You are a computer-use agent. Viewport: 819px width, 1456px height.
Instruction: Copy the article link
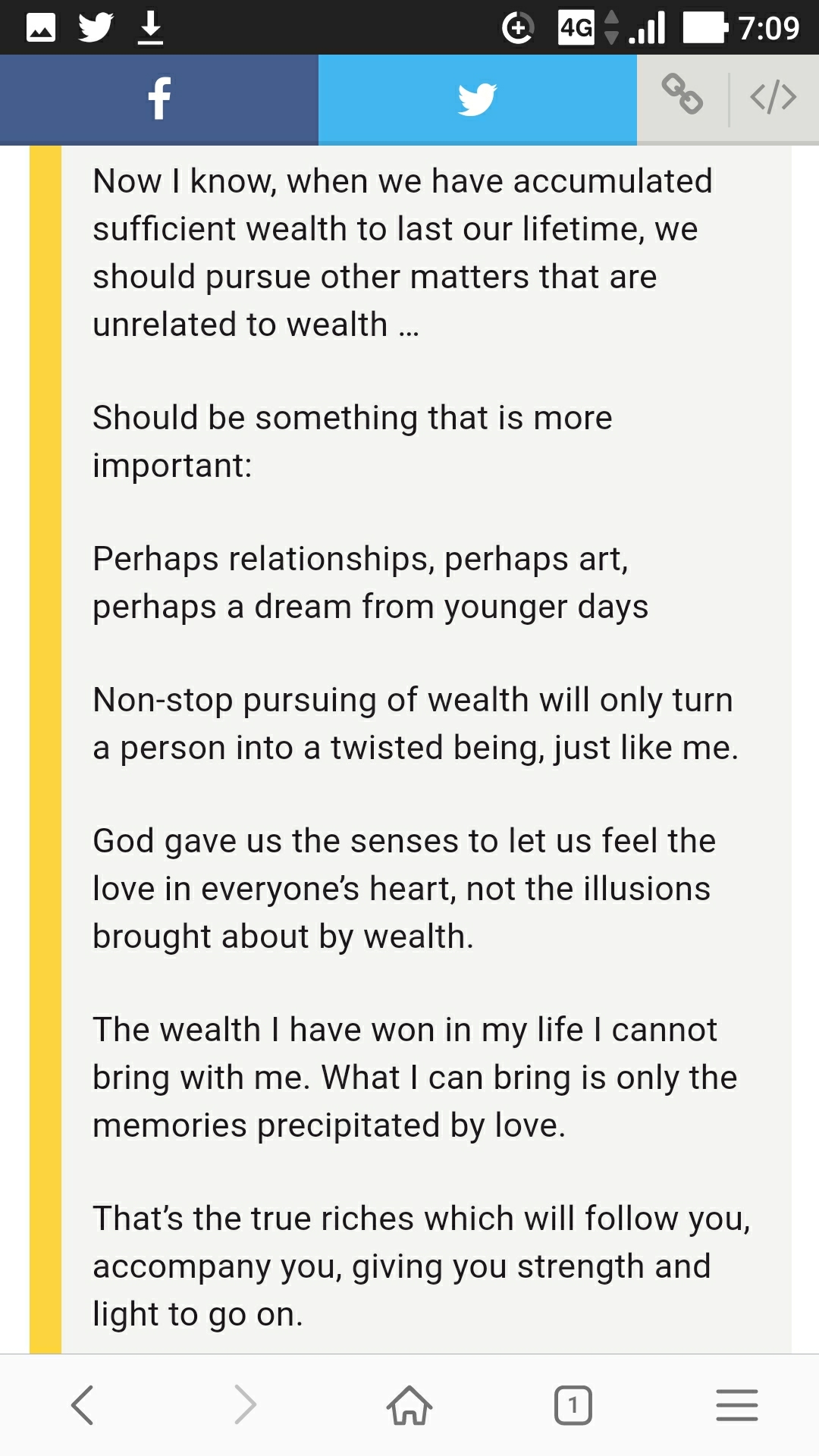682,96
